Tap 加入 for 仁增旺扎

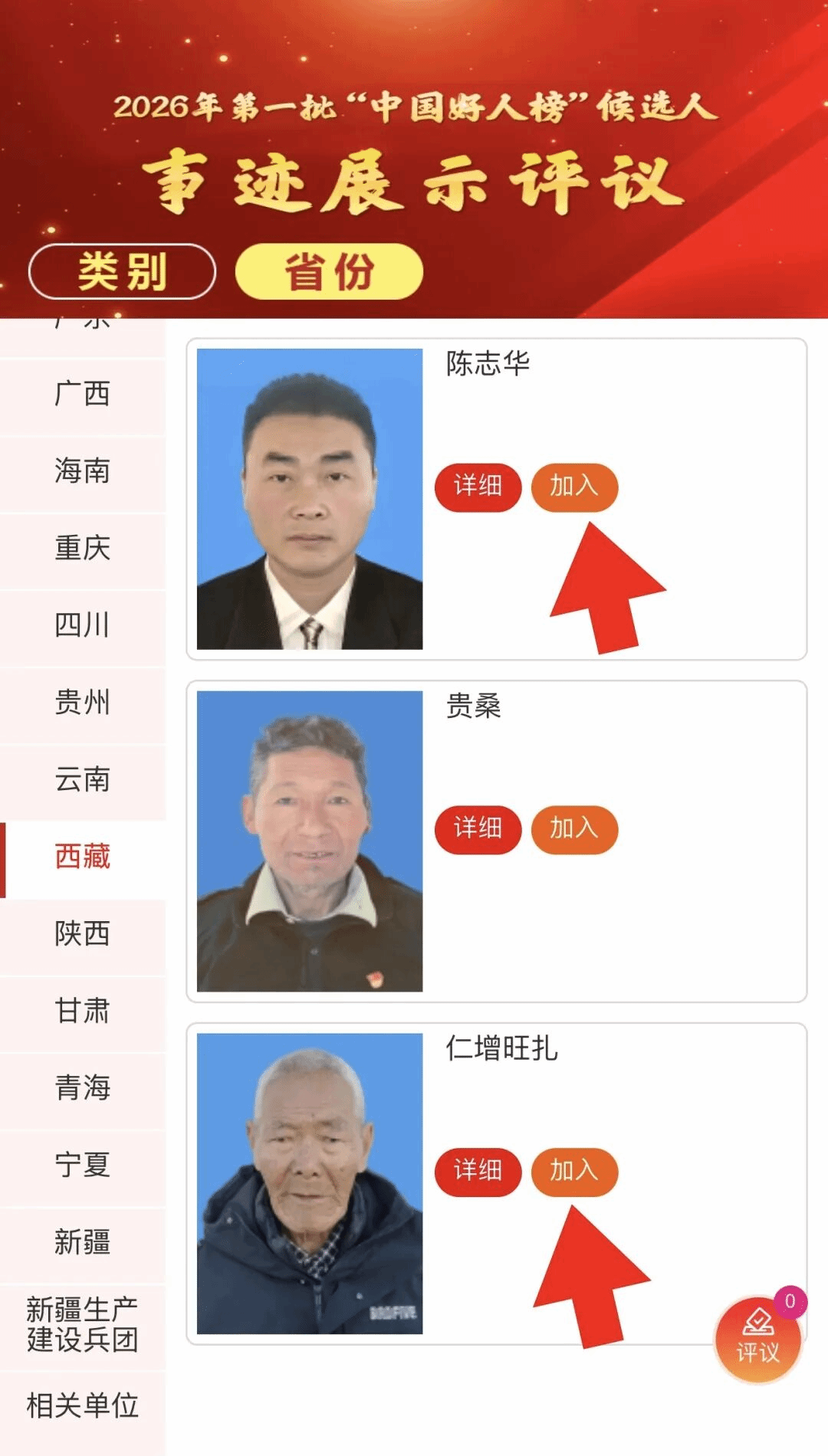[574, 1171]
